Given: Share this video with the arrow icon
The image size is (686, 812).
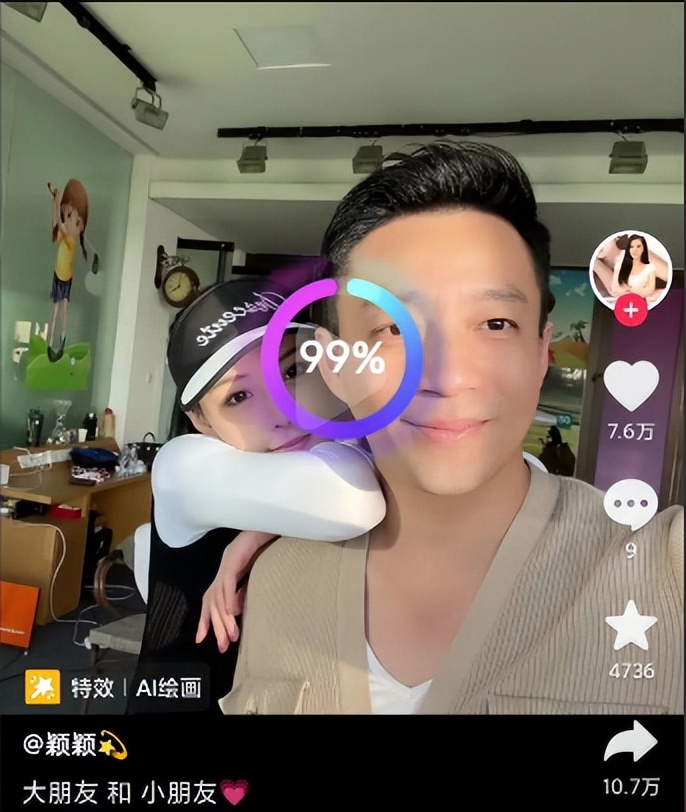Looking at the screenshot, I should click(x=631, y=743).
